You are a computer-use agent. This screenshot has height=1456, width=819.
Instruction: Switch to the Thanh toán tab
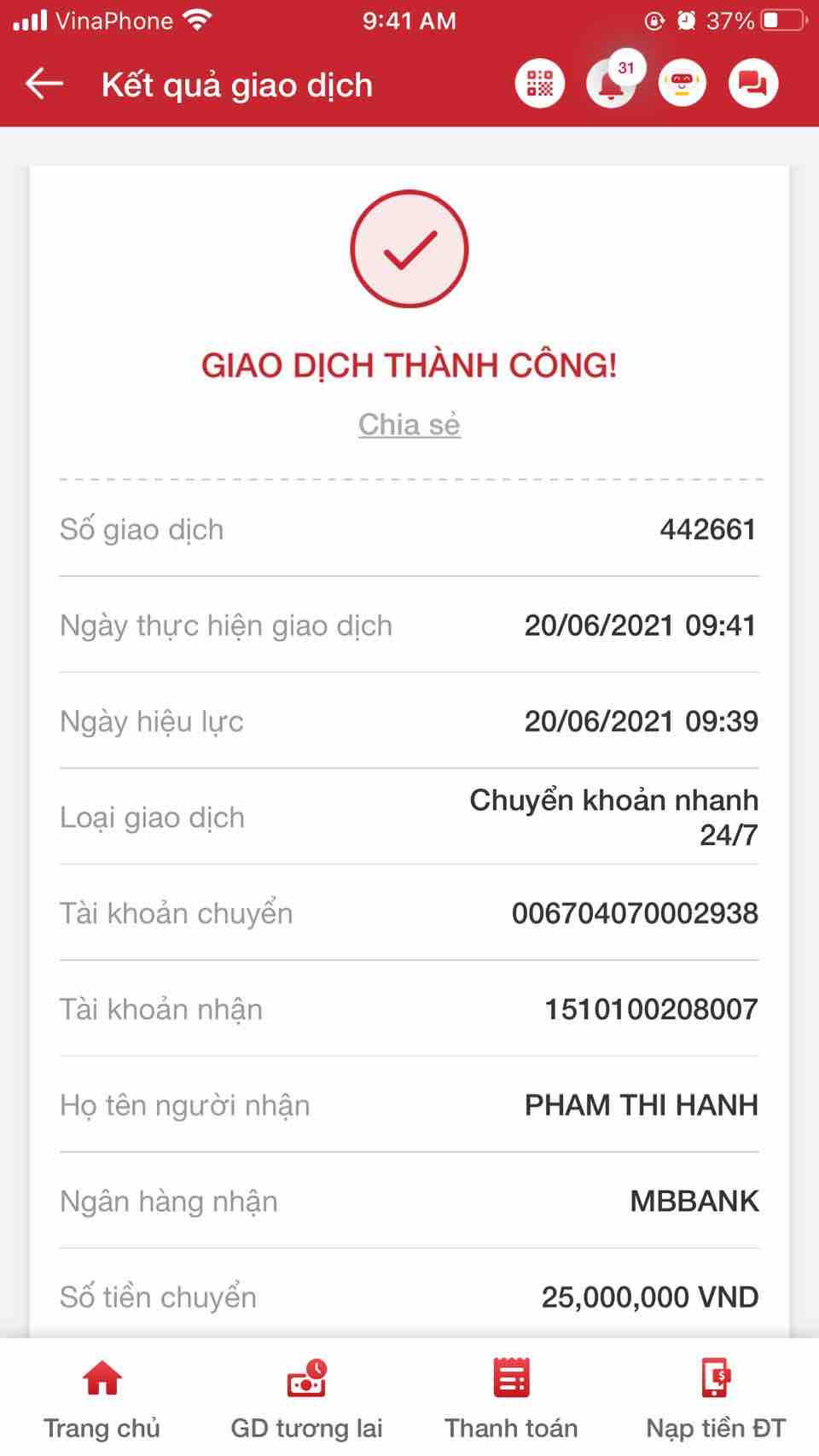[511, 1398]
